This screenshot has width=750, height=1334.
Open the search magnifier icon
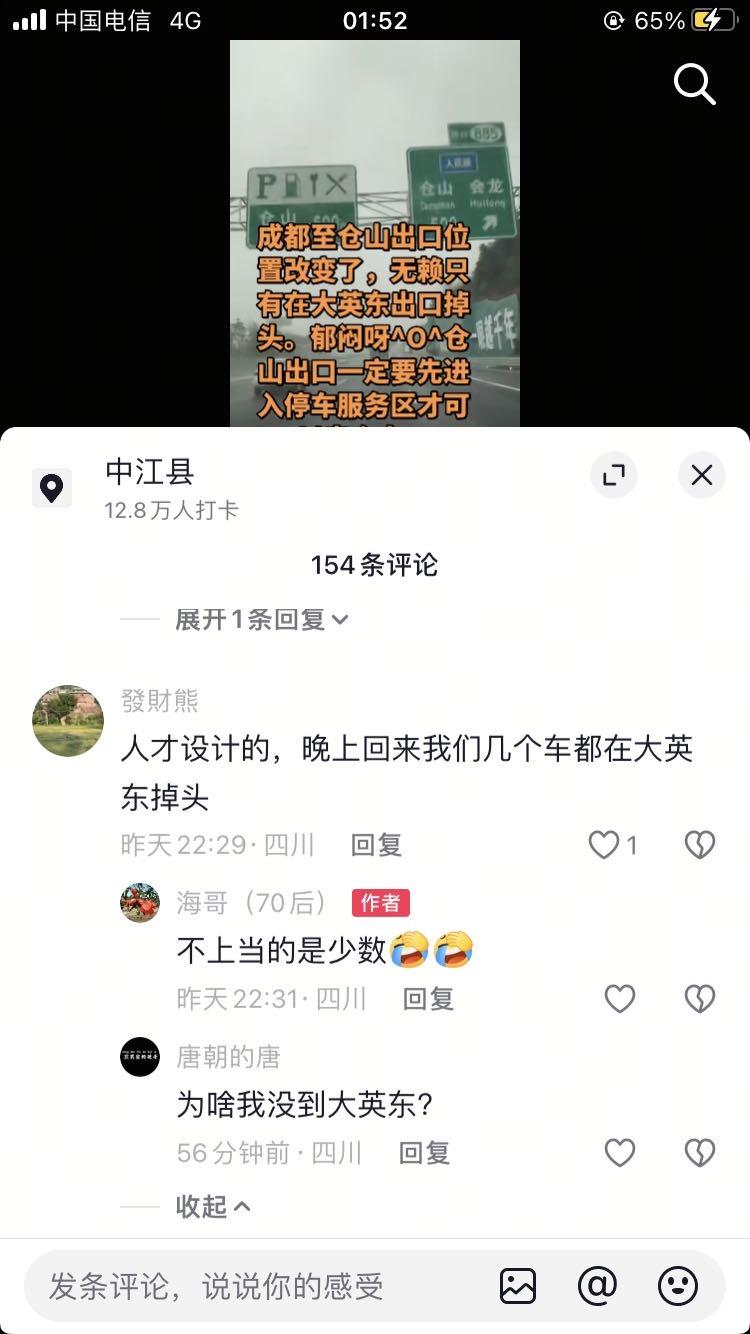point(694,85)
